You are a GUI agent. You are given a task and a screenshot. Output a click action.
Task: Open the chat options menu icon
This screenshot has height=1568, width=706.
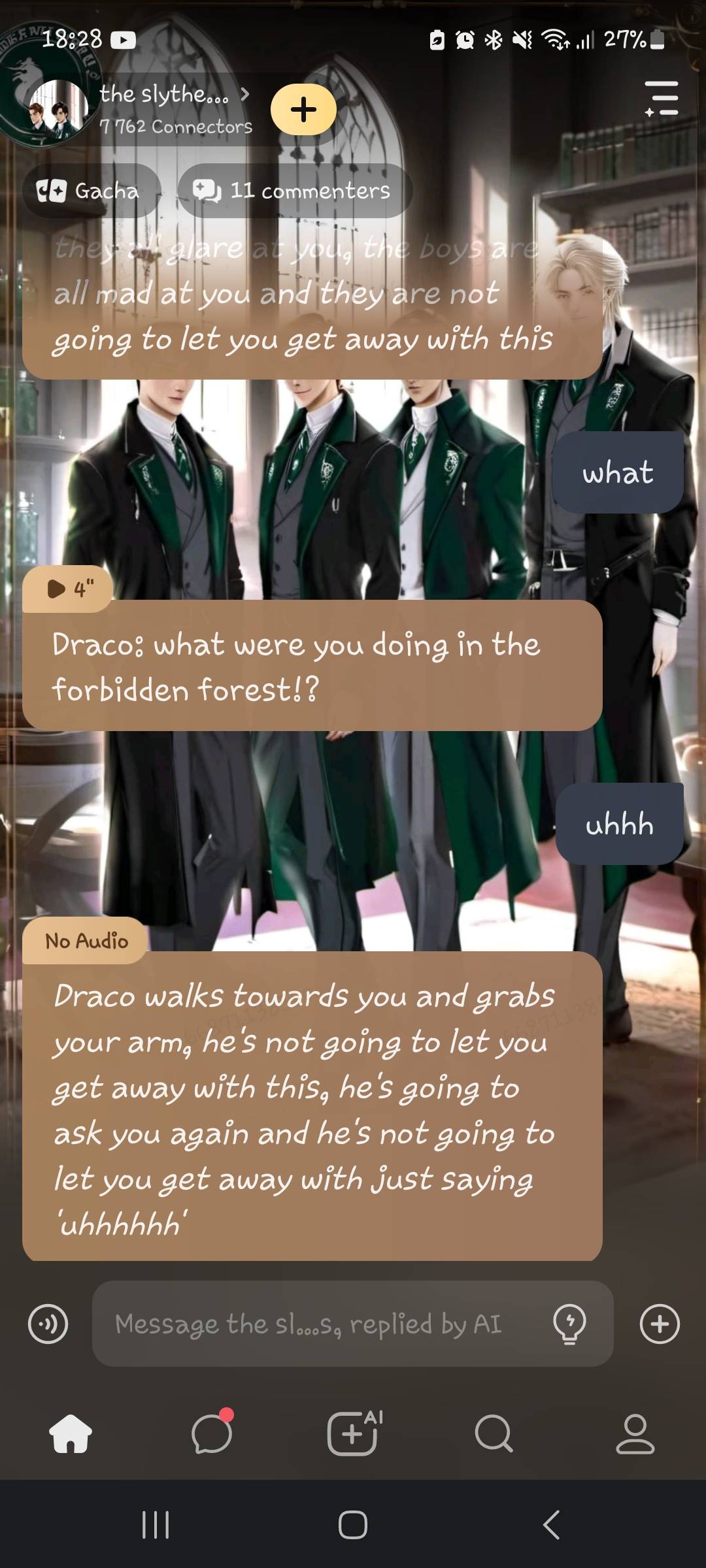(662, 99)
